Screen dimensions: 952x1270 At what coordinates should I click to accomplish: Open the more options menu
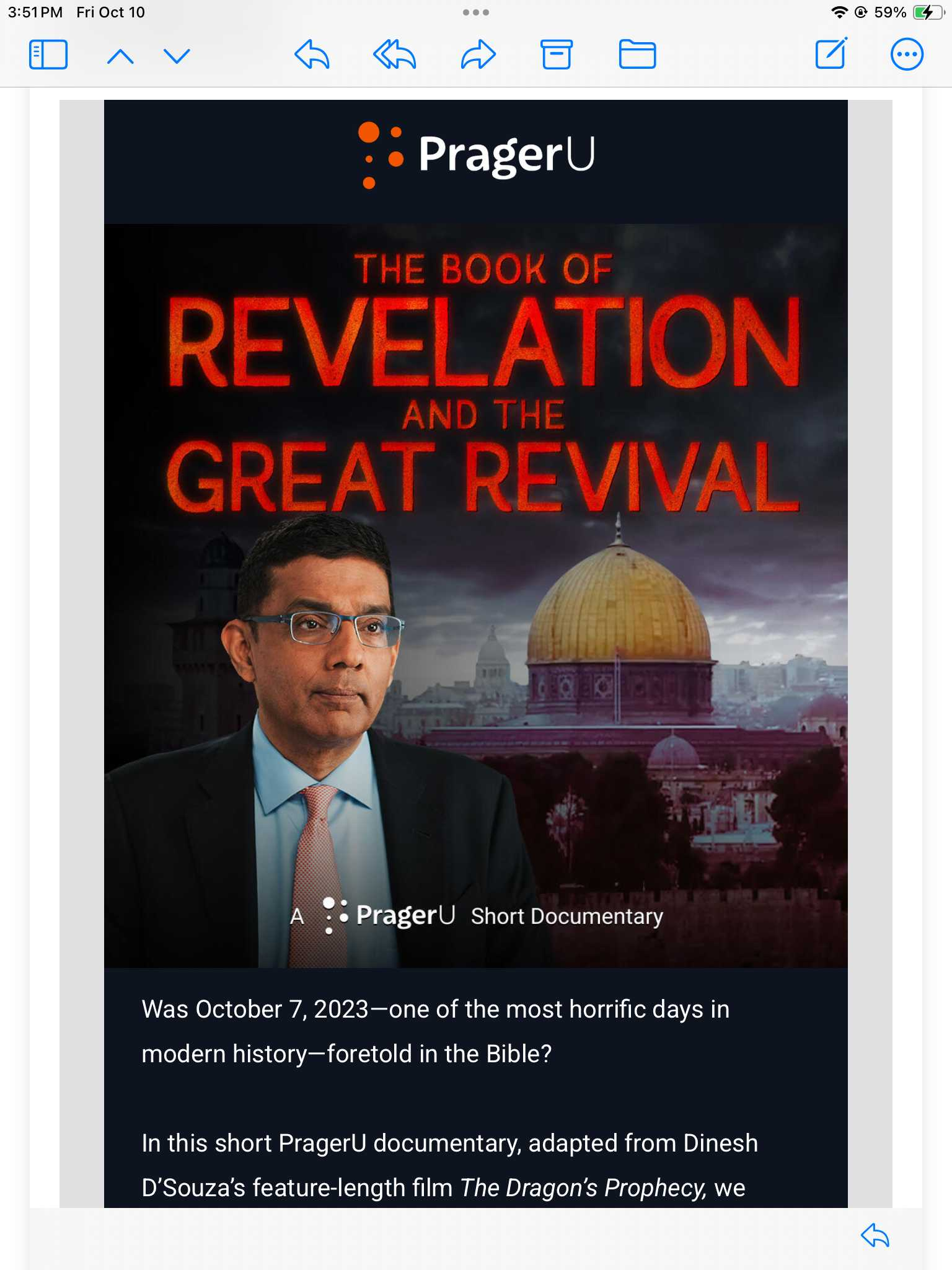click(907, 55)
